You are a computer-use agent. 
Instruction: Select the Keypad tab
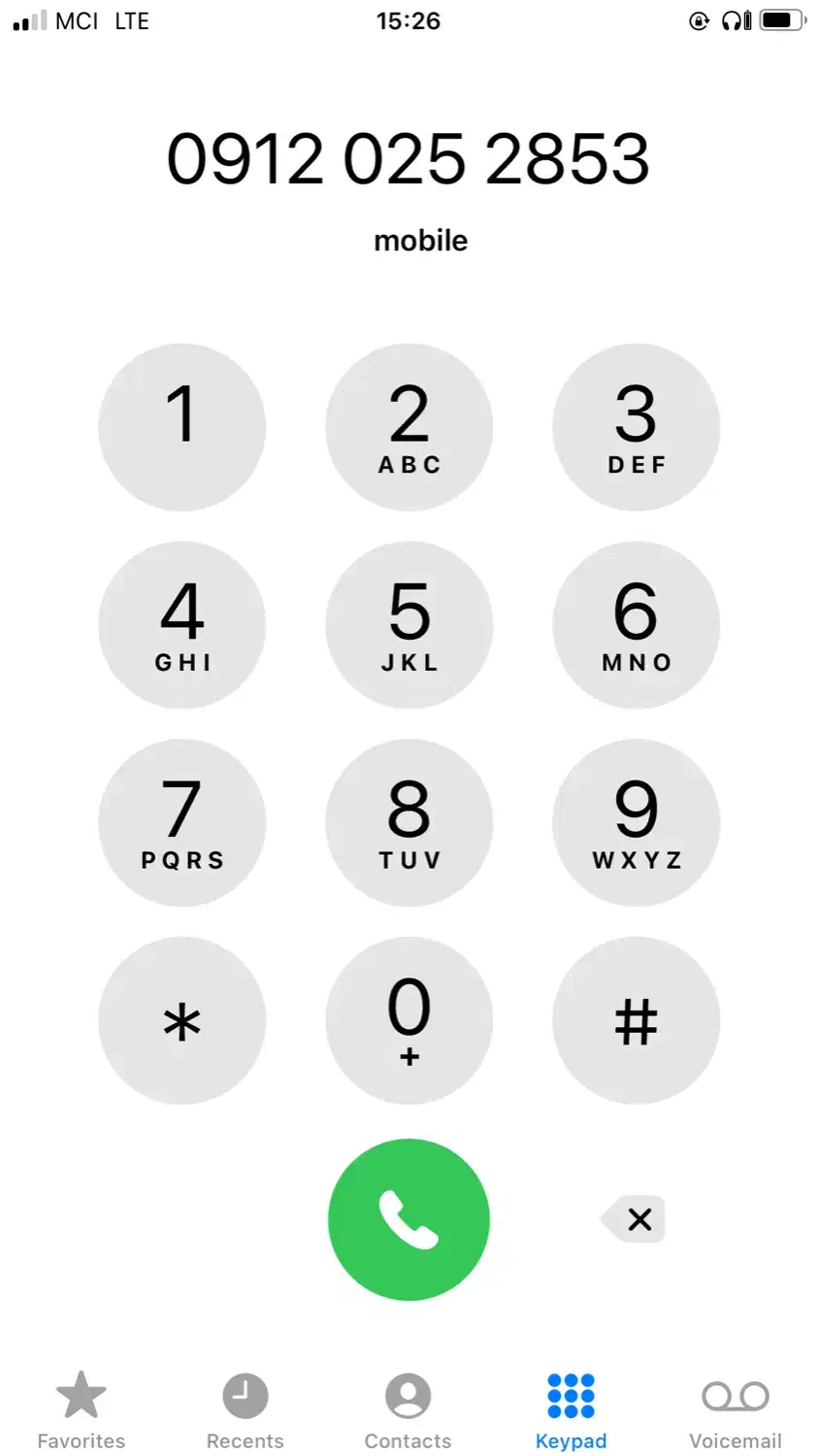(571, 1410)
